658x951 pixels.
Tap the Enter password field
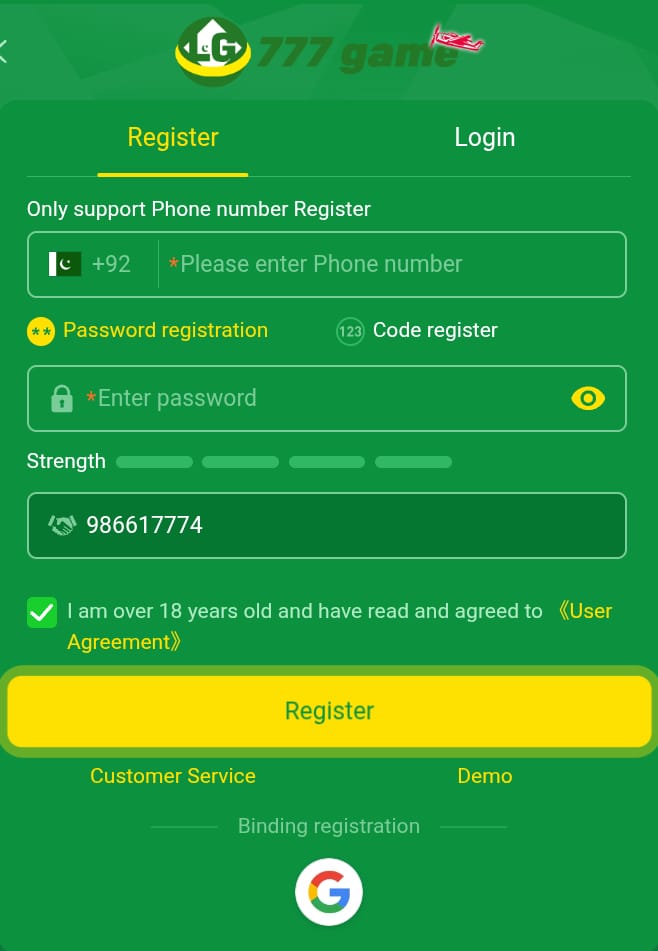pyautogui.click(x=320, y=398)
